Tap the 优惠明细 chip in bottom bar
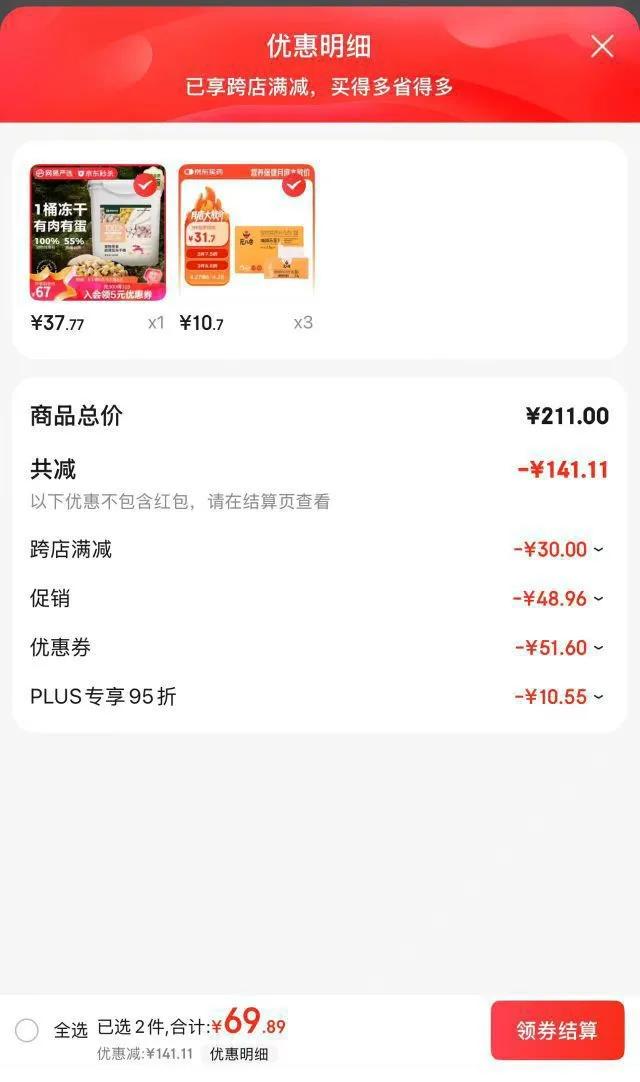The width and height of the screenshot is (640, 1082). coord(239,1053)
